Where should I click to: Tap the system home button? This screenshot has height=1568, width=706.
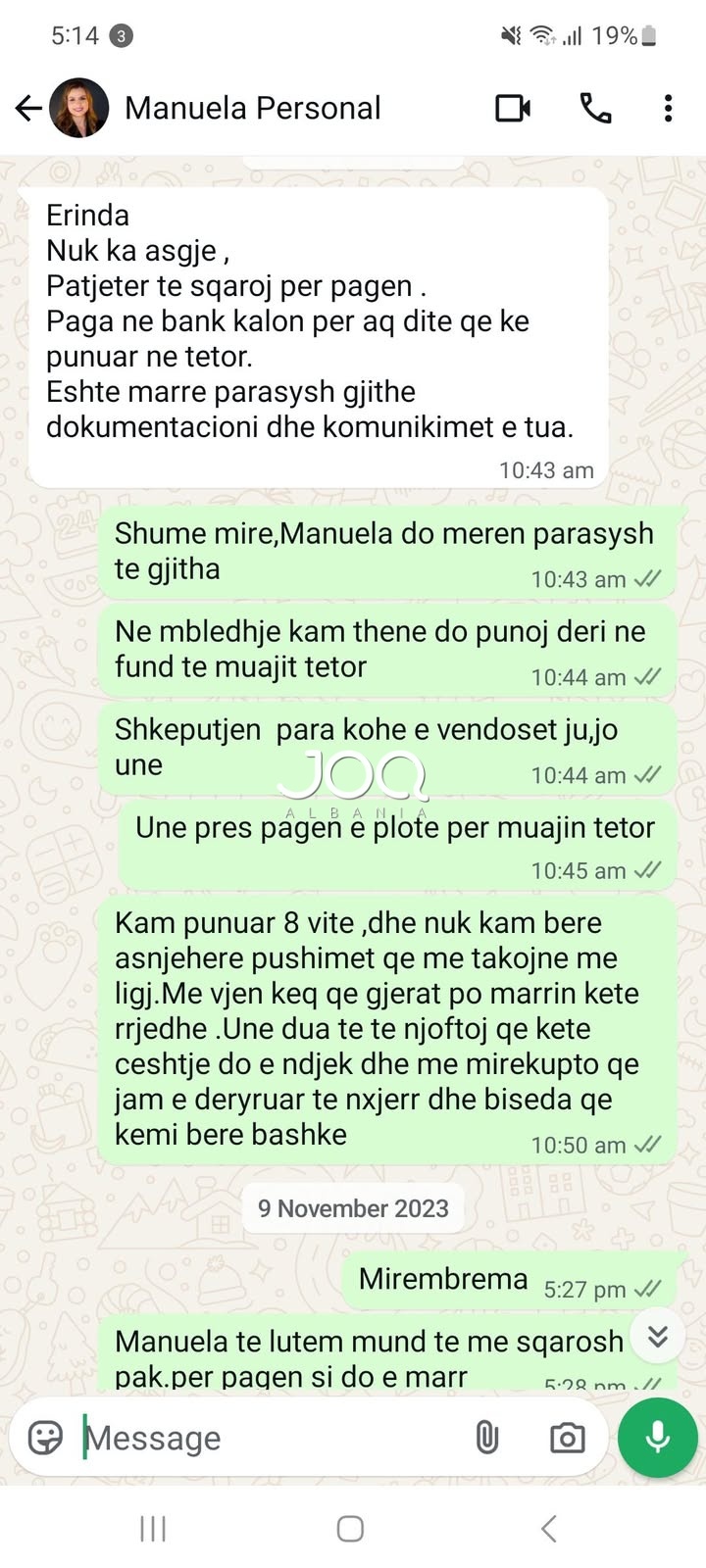coord(350,1528)
